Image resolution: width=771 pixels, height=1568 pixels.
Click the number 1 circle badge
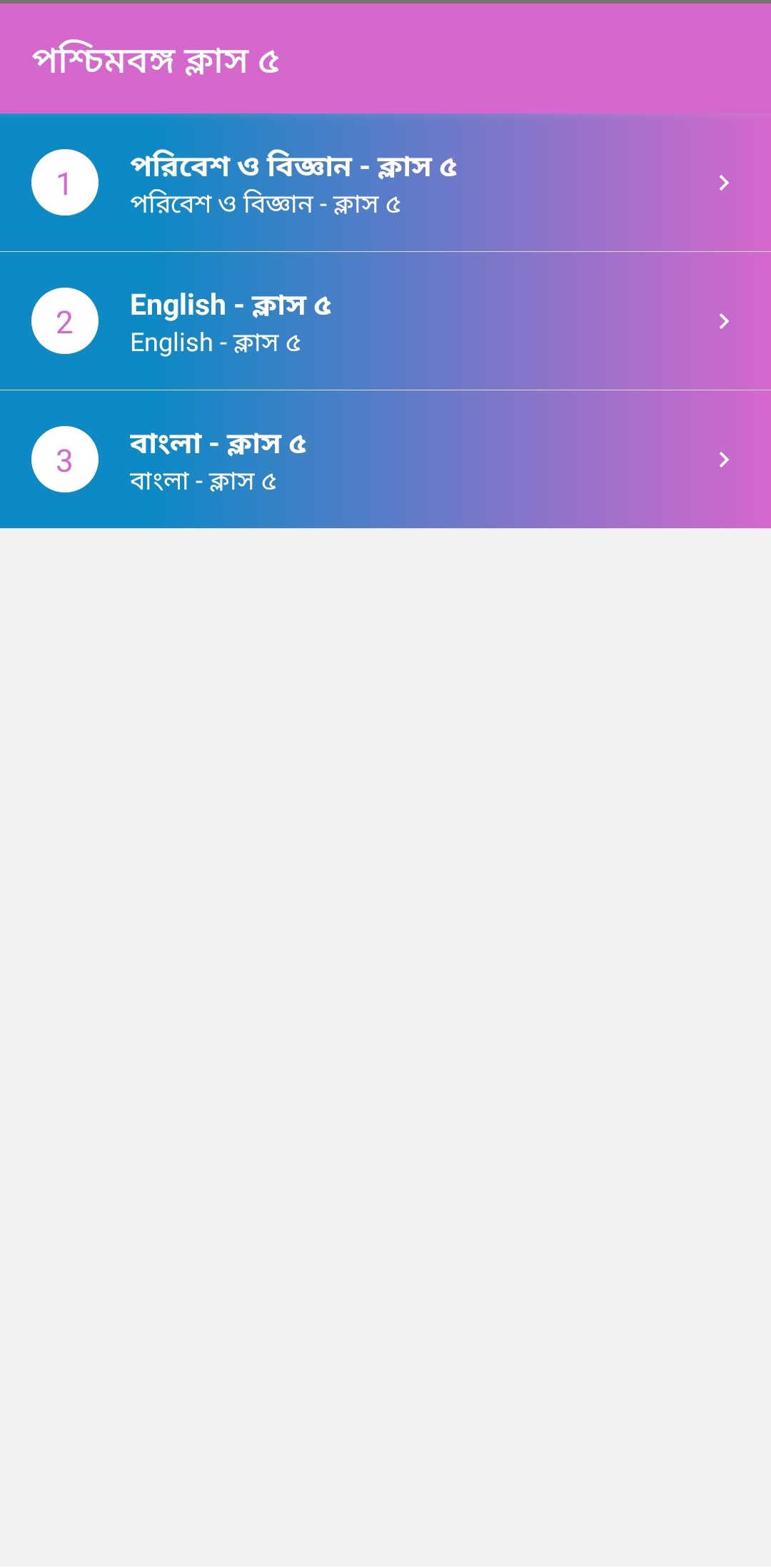click(x=64, y=183)
